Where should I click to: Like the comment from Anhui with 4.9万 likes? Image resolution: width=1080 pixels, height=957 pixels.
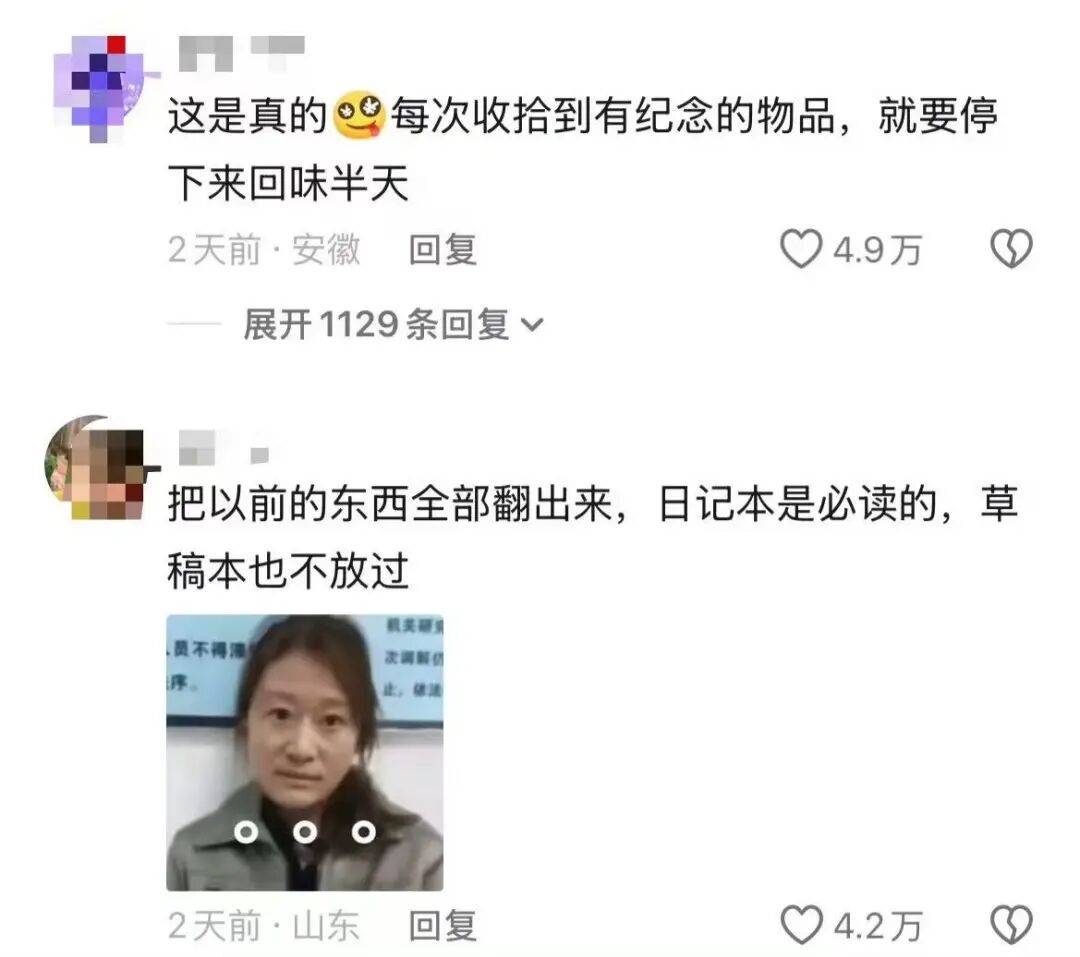800,249
